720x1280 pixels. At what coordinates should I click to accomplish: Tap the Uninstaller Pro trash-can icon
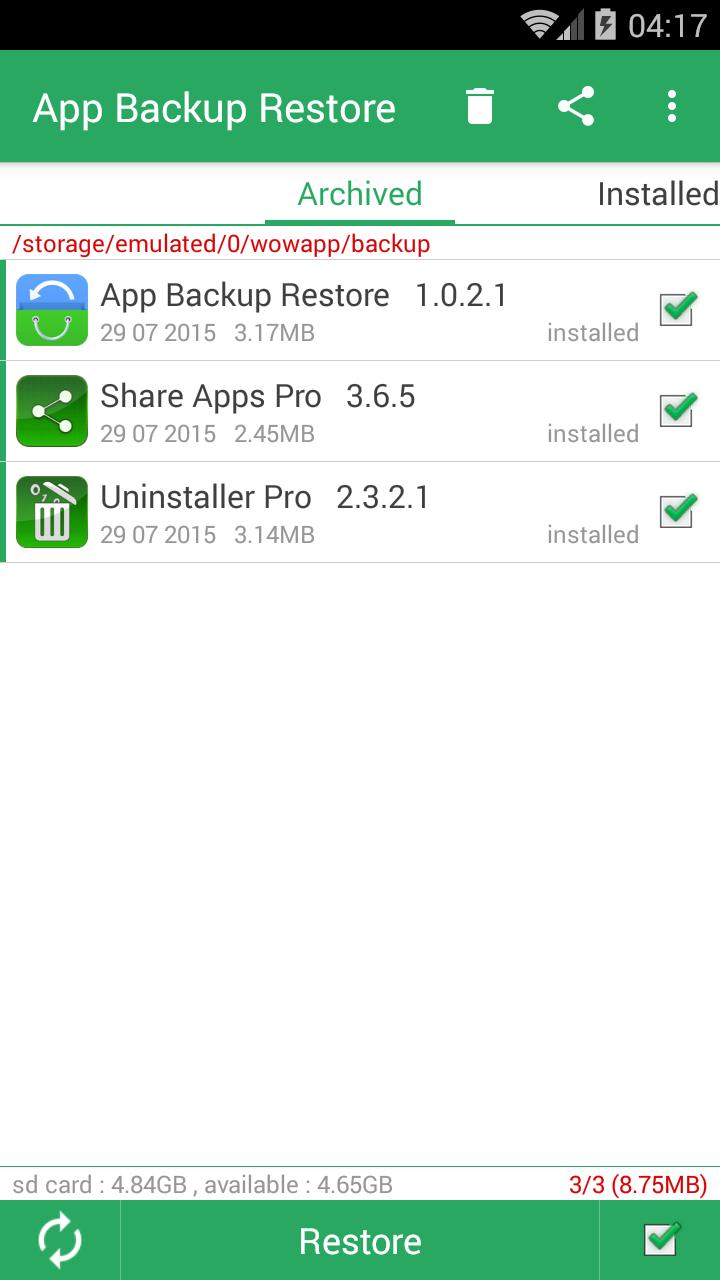pyautogui.click(x=51, y=511)
